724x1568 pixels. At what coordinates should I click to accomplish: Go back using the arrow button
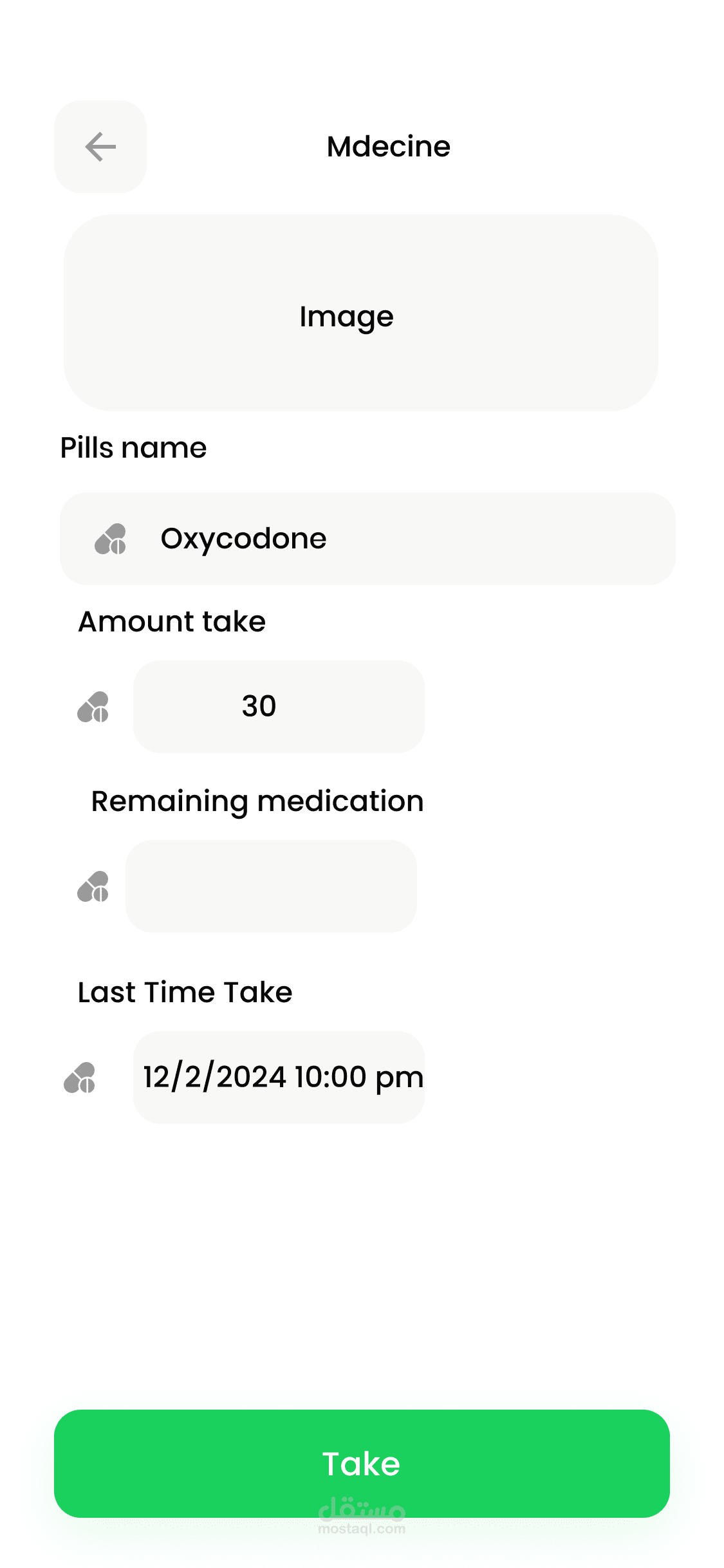tap(100, 147)
